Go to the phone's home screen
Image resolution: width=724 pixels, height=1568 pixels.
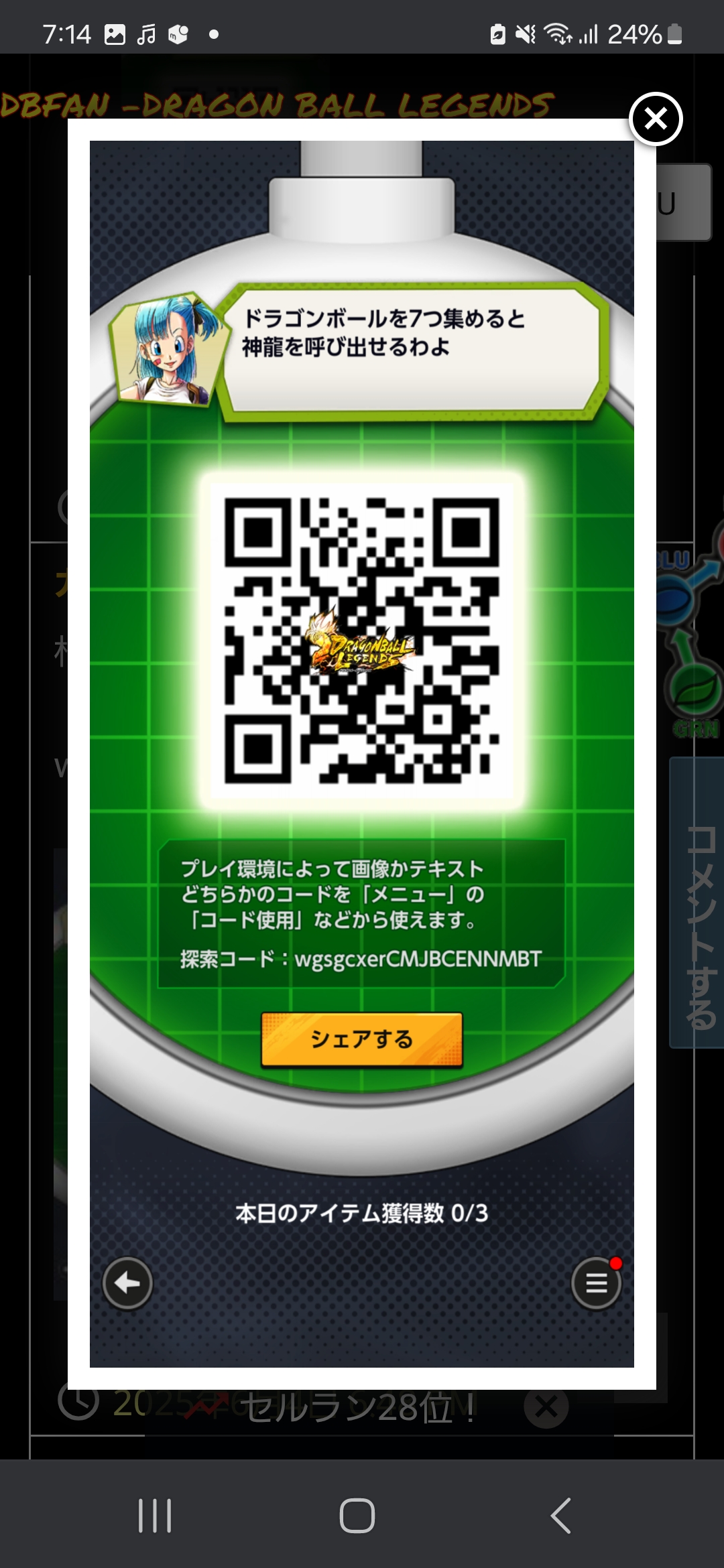(357, 1516)
